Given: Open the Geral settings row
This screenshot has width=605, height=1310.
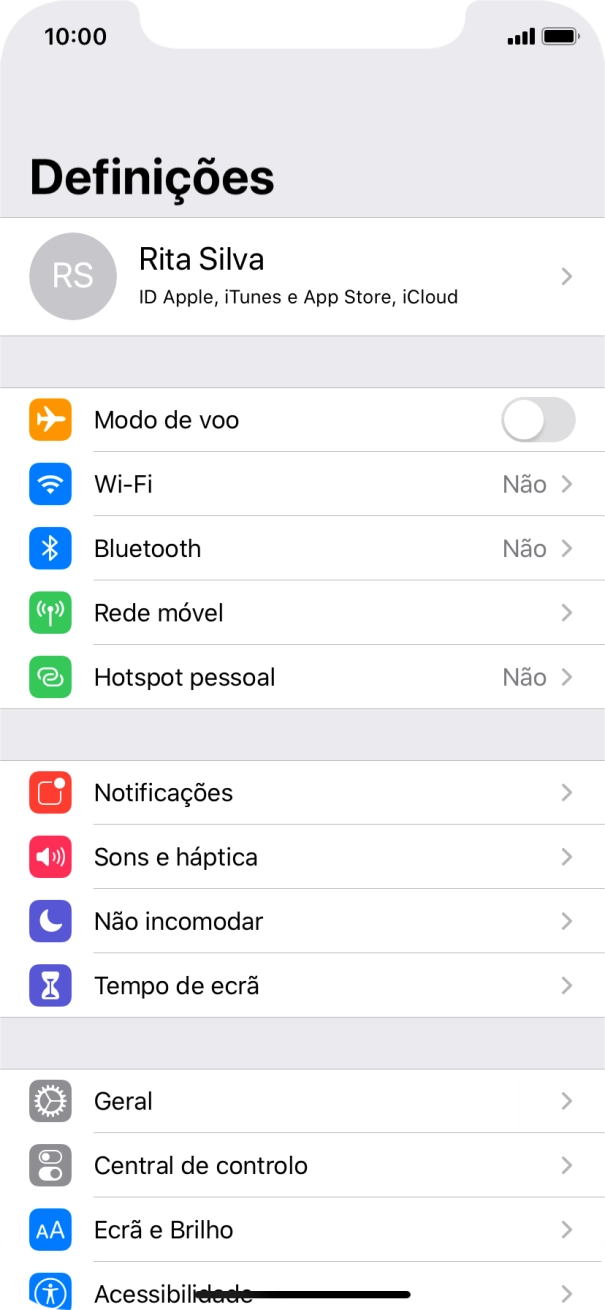Looking at the screenshot, I should (x=300, y=1101).
